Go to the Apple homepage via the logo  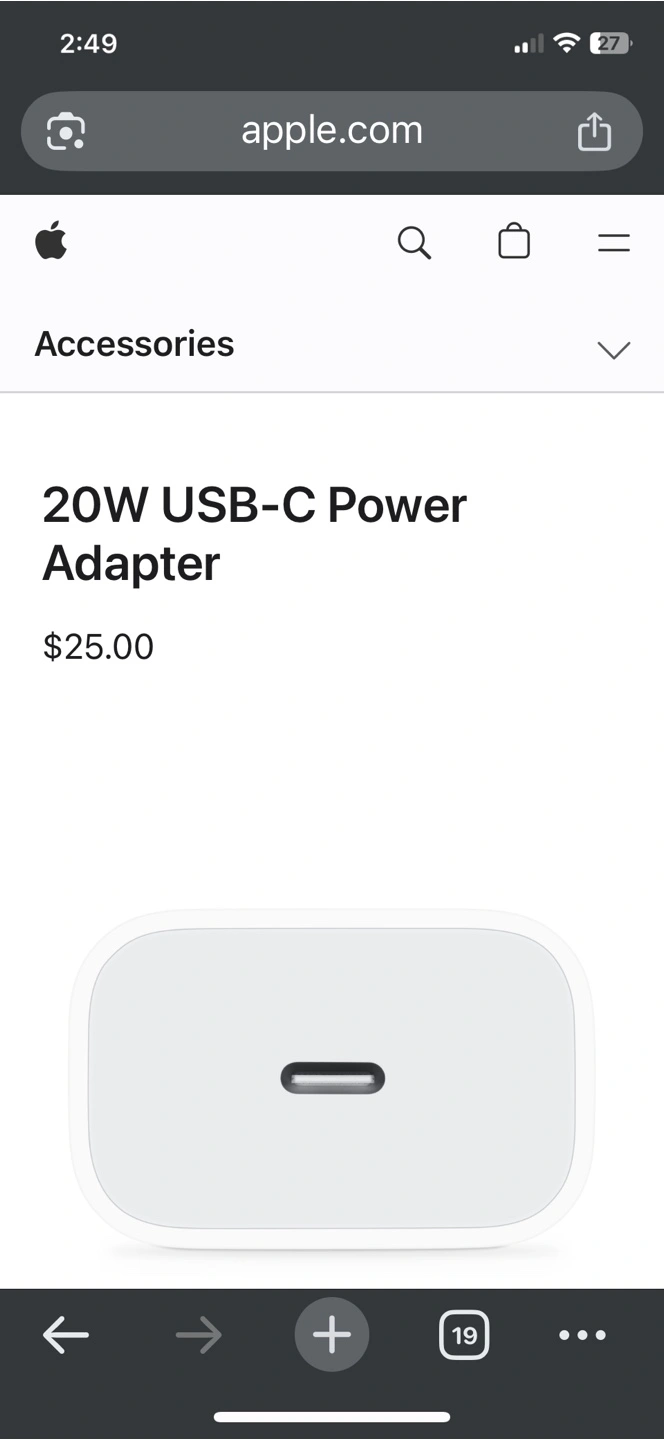coord(51,242)
